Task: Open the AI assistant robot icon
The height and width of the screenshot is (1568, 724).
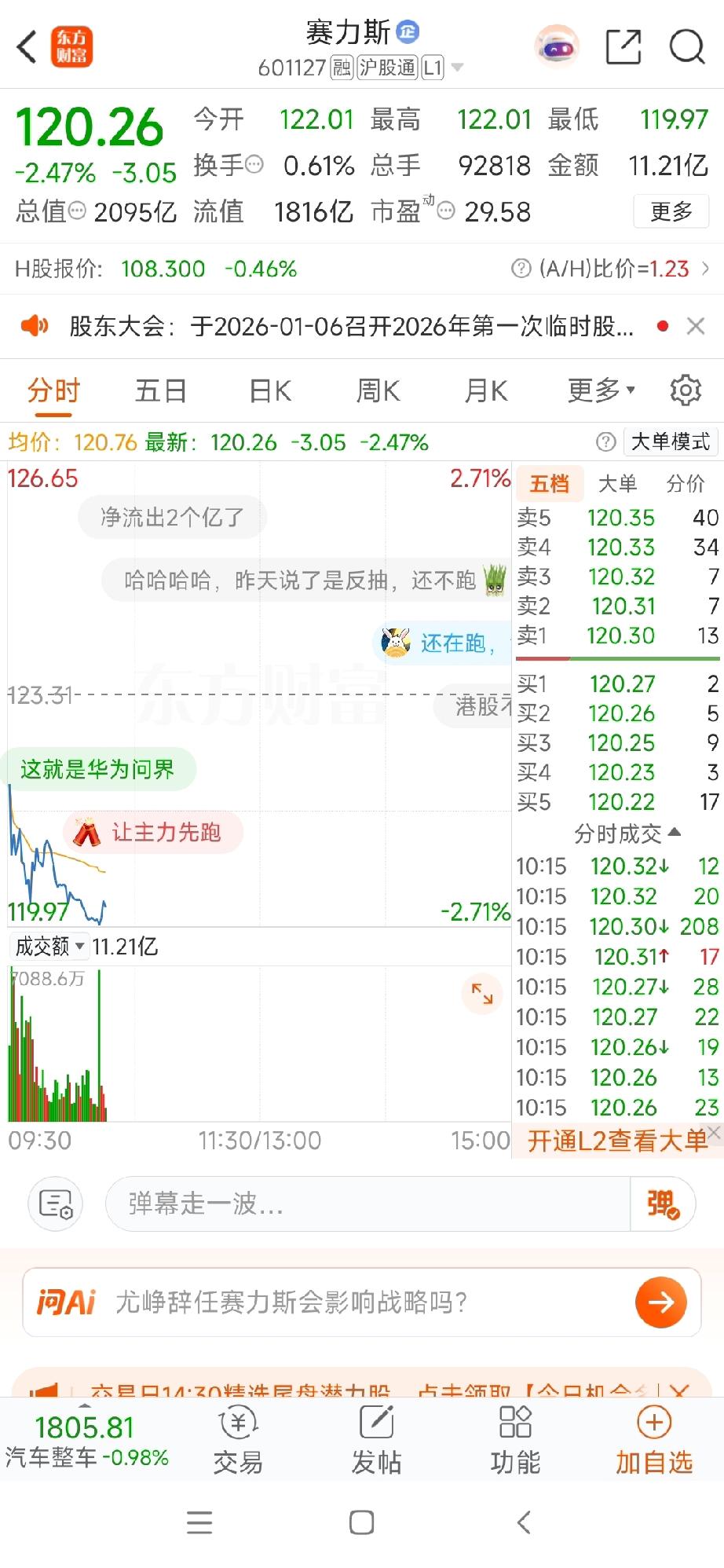Action: click(x=557, y=47)
